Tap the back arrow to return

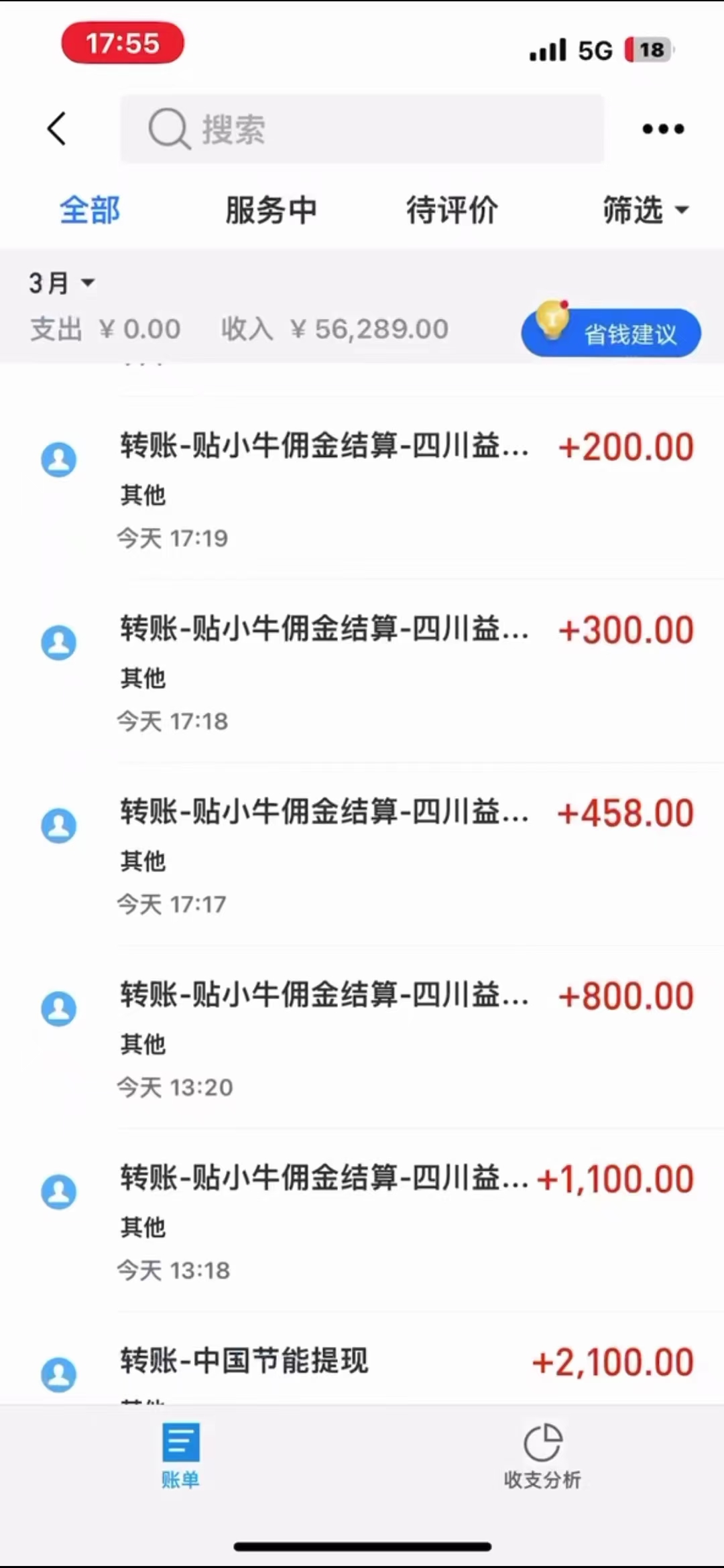pyautogui.click(x=57, y=129)
